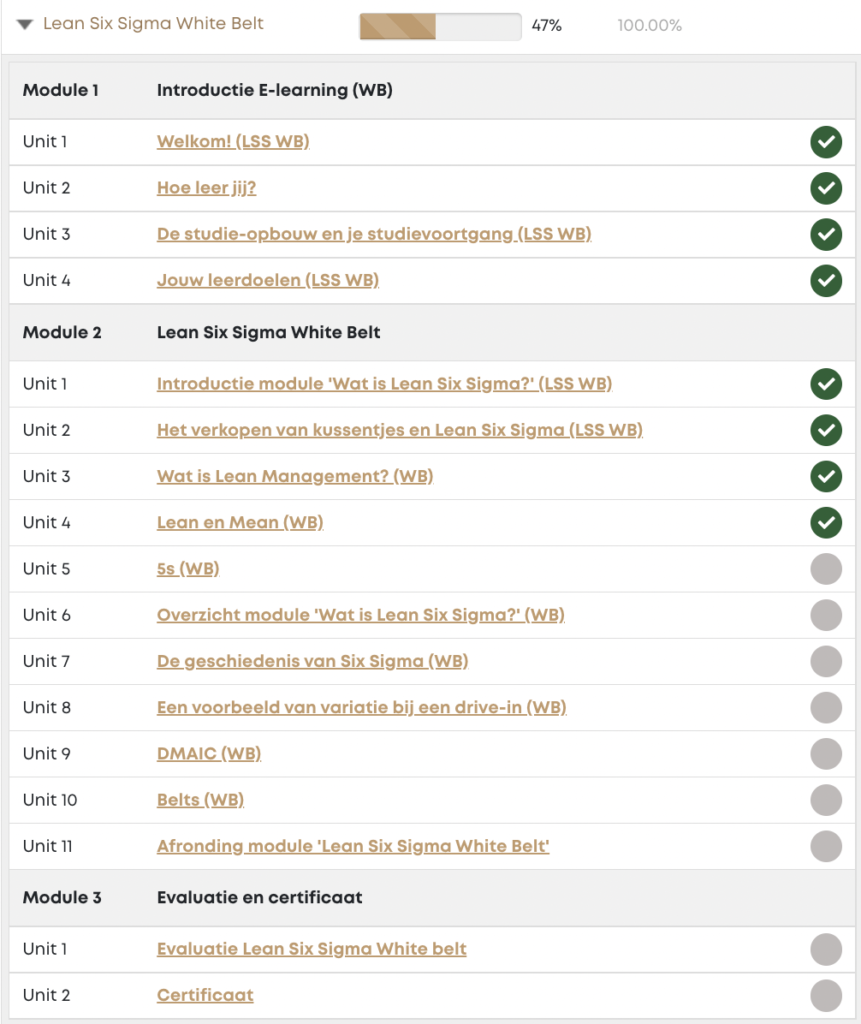The image size is (861, 1024).
Task: Open the DMAIC (WB) unit
Action: tap(209, 754)
